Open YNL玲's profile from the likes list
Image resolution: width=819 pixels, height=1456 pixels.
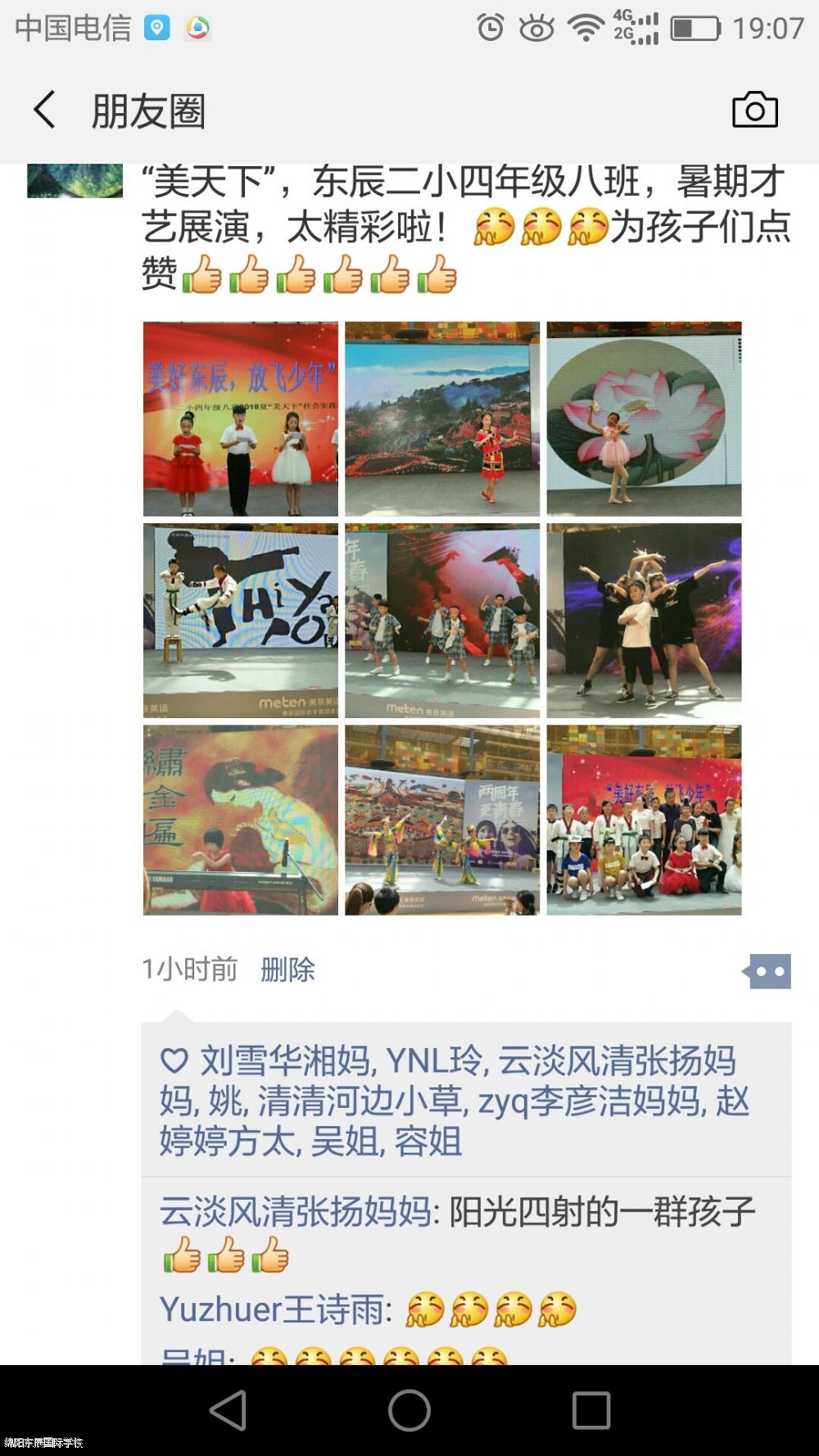click(x=435, y=1060)
